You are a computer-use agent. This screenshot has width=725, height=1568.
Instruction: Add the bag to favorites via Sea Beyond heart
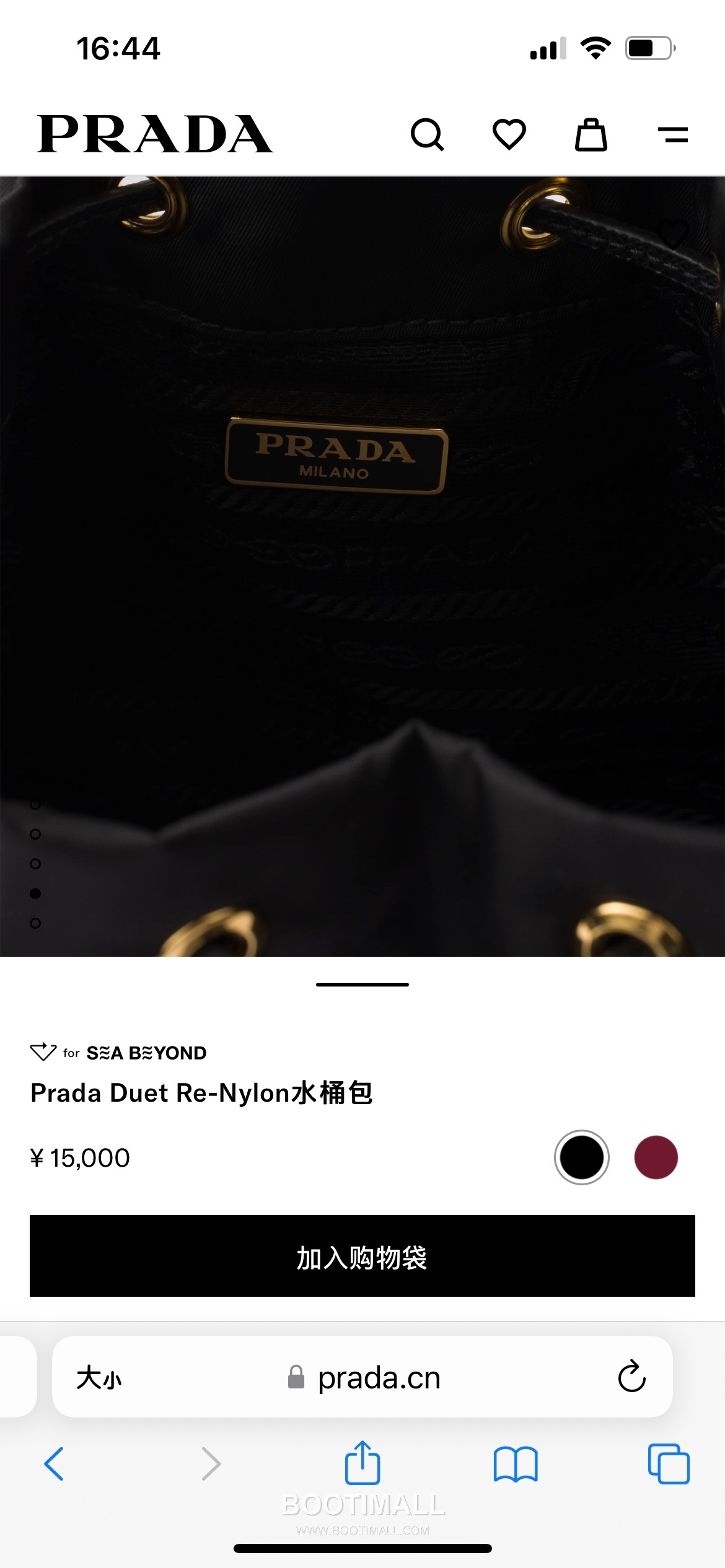coord(43,1052)
